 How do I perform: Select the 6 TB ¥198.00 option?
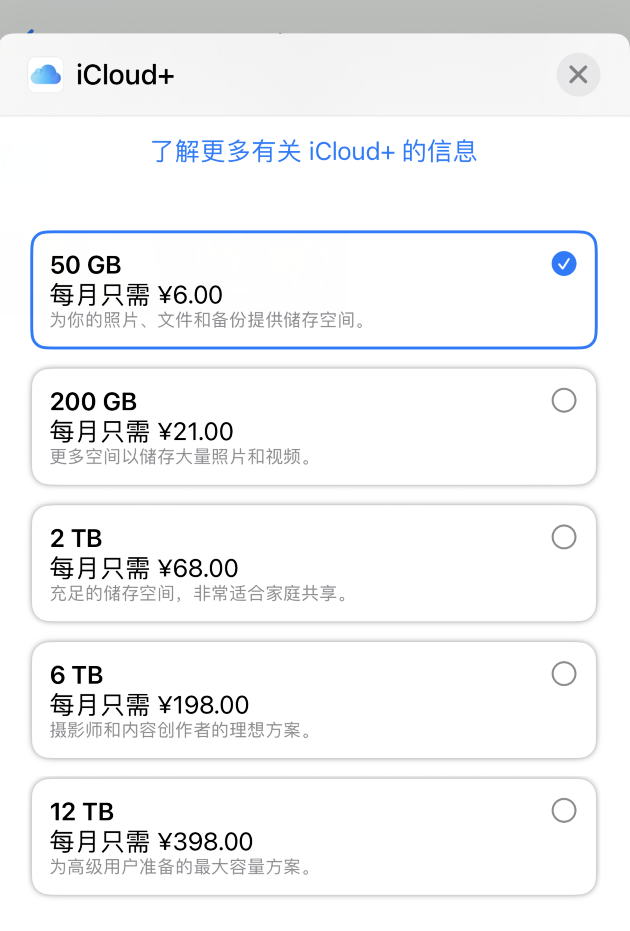(314, 700)
